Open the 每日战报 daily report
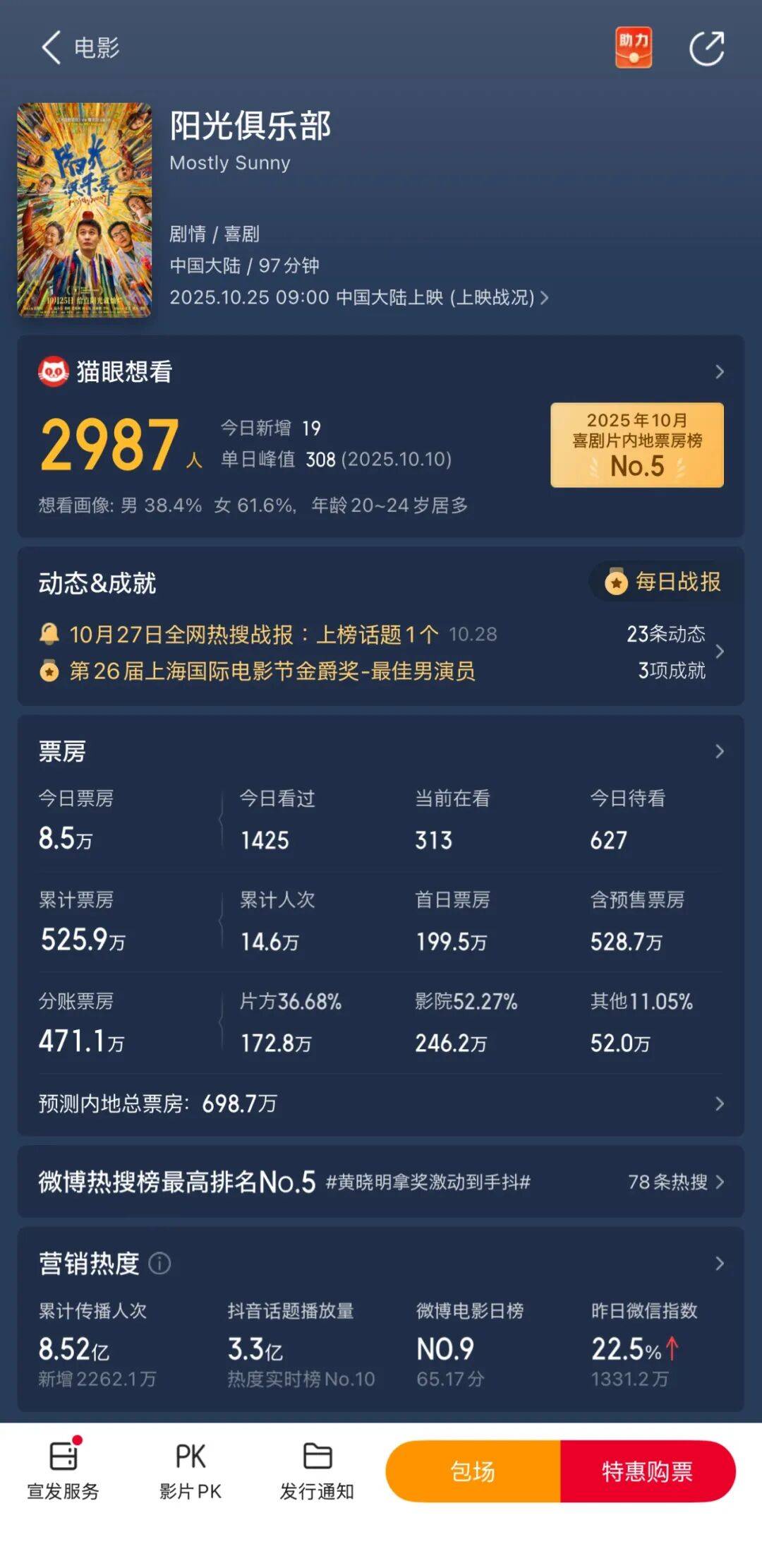The height and width of the screenshot is (1568, 762). tap(663, 582)
